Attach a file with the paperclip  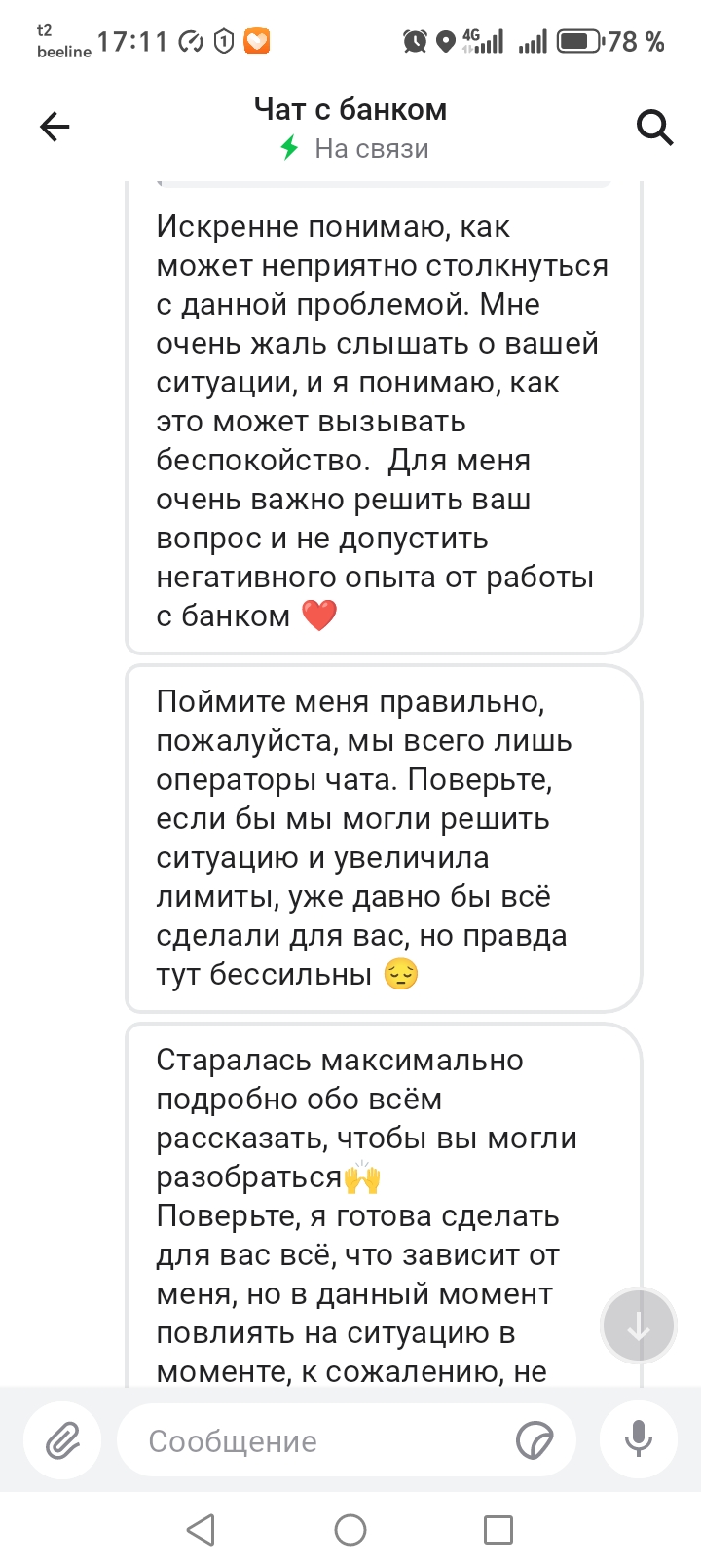click(x=63, y=1439)
